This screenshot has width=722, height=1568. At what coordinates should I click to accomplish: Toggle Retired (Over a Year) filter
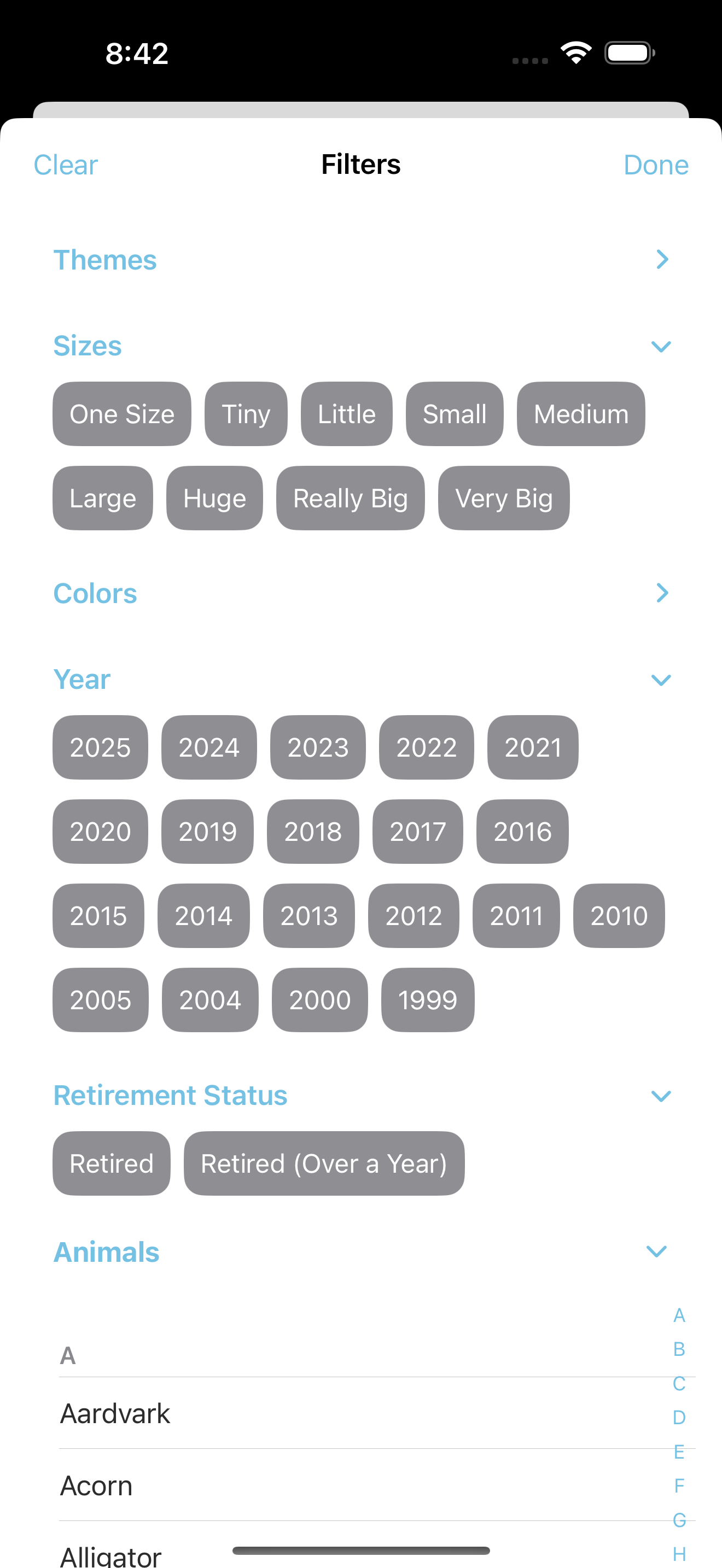pyautogui.click(x=323, y=1163)
